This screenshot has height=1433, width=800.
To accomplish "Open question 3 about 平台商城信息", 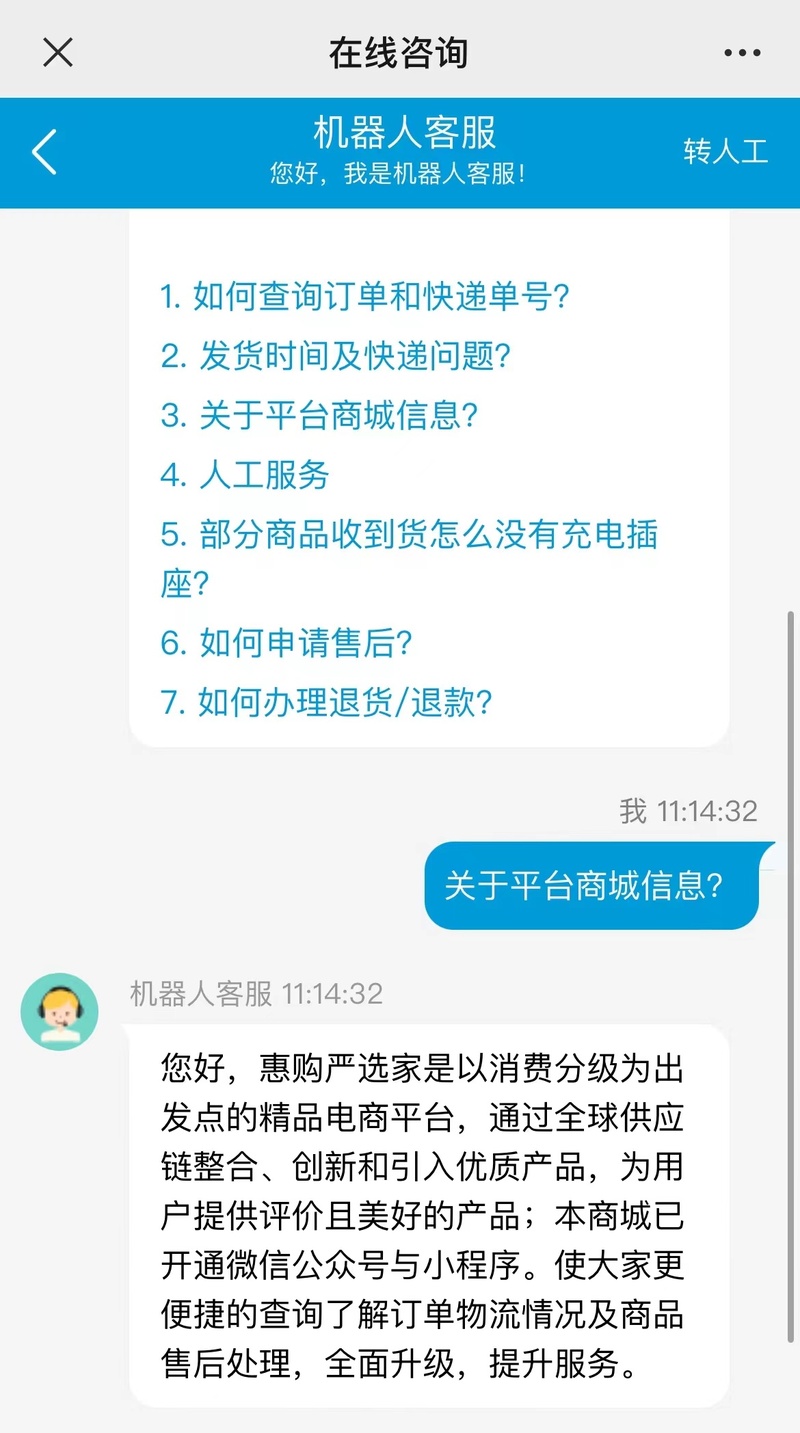I will click(320, 415).
